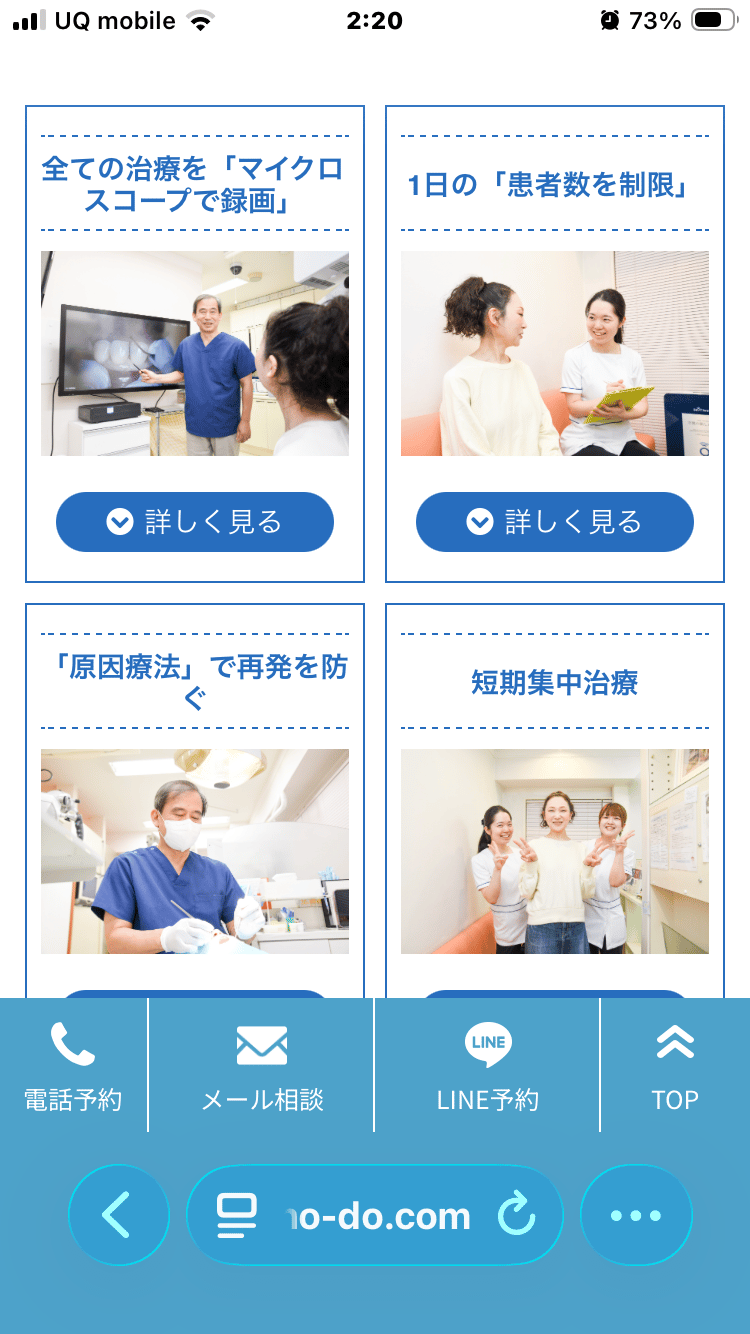The height and width of the screenshot is (1334, 750).
Task: Jump back to TOP of page
Action: tap(675, 1066)
